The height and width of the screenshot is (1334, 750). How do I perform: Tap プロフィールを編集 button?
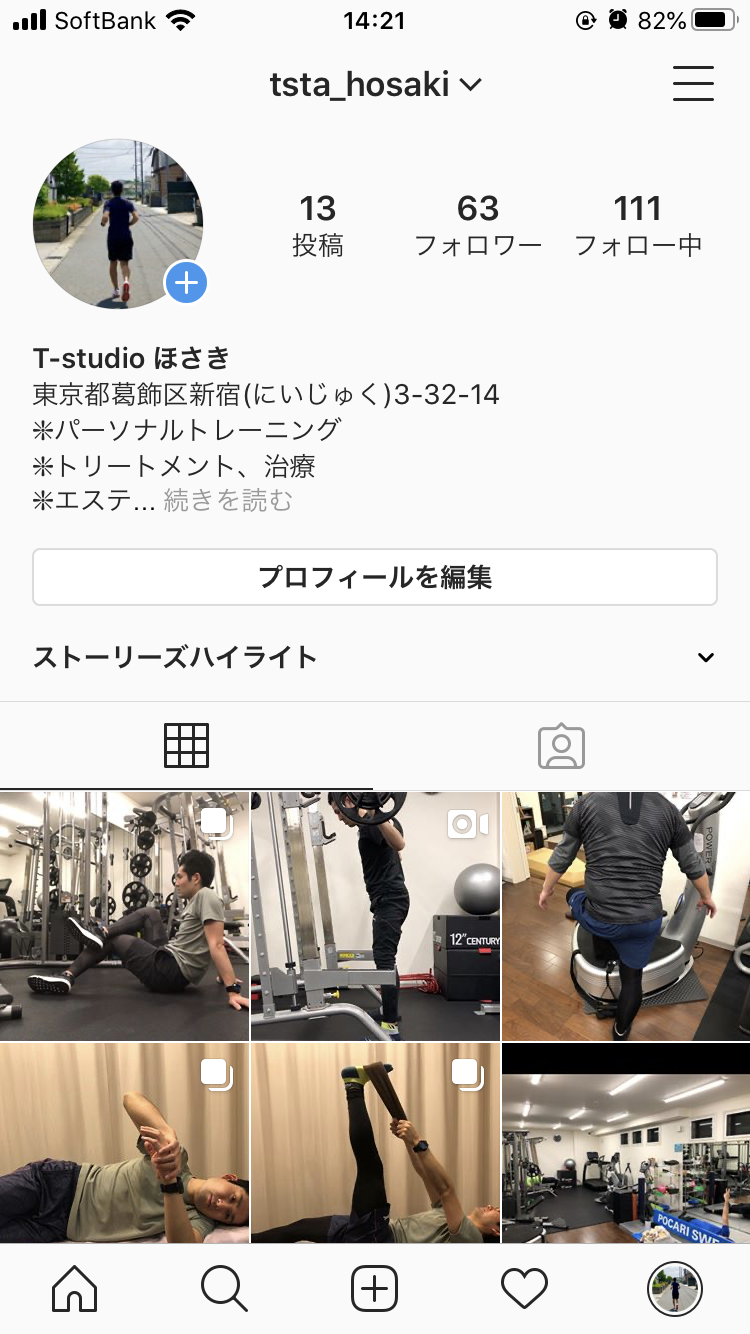pos(375,577)
